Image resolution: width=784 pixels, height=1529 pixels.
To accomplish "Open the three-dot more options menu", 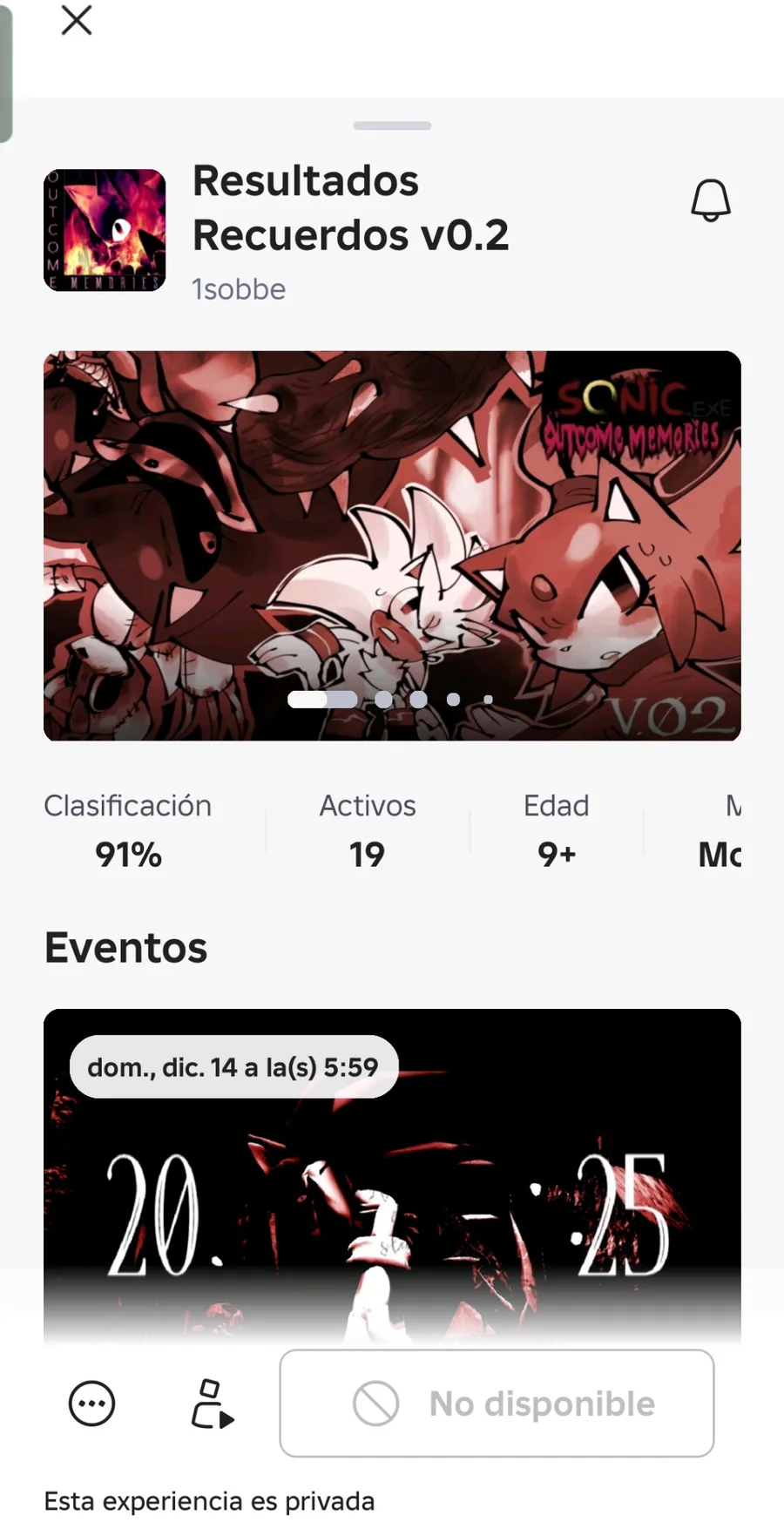I will coord(91,1404).
